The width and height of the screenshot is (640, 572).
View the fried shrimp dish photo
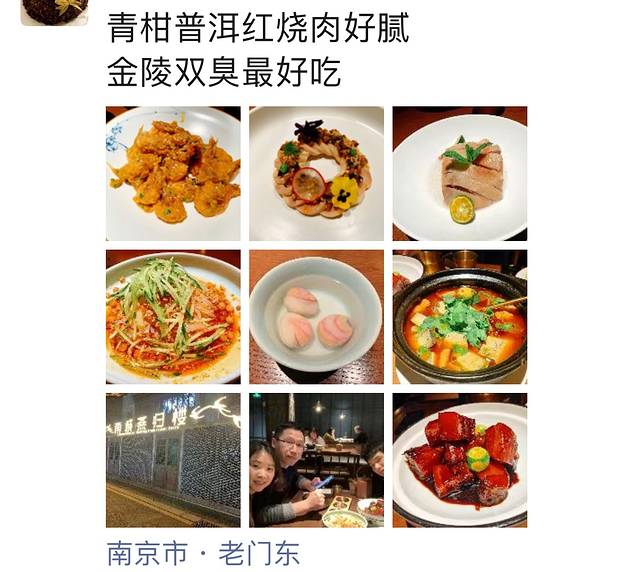[173, 173]
